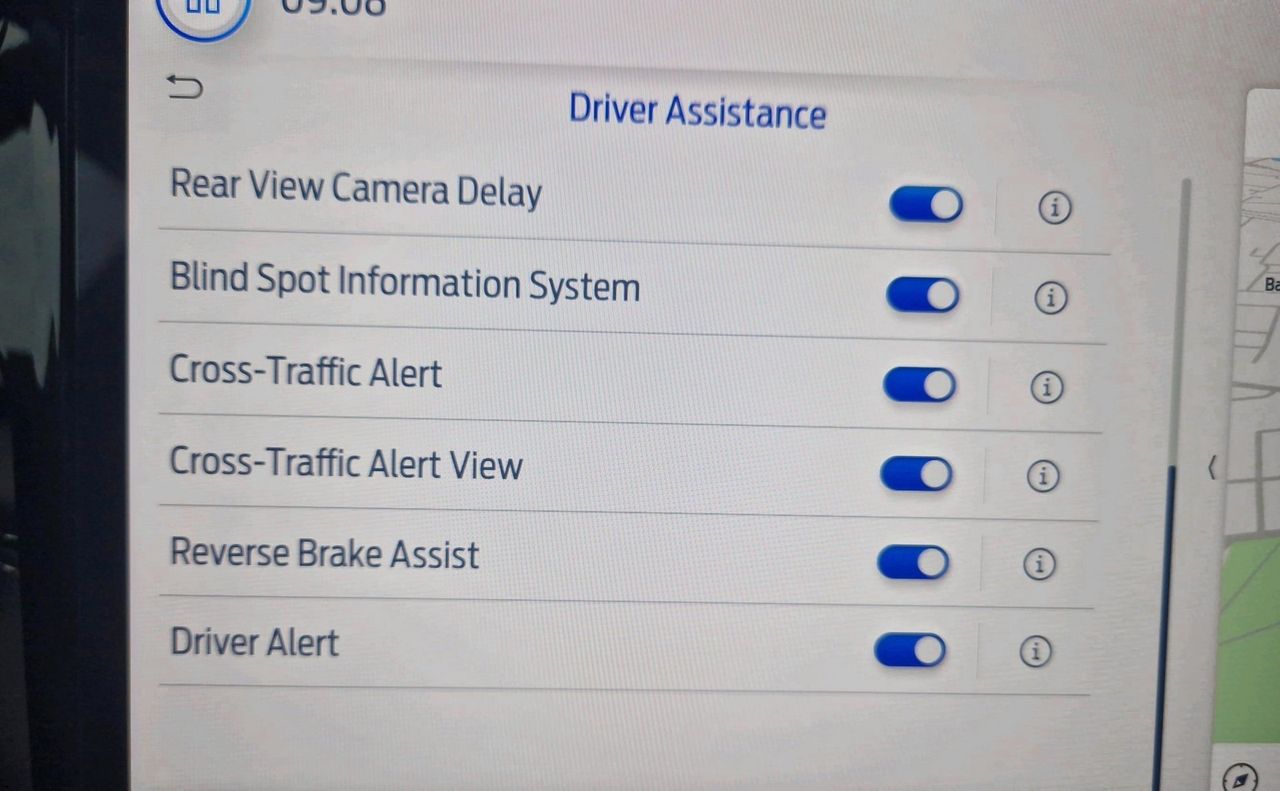This screenshot has height=791, width=1280.
Task: Open info for Cross-Traffic Alert
Action: click(1047, 387)
